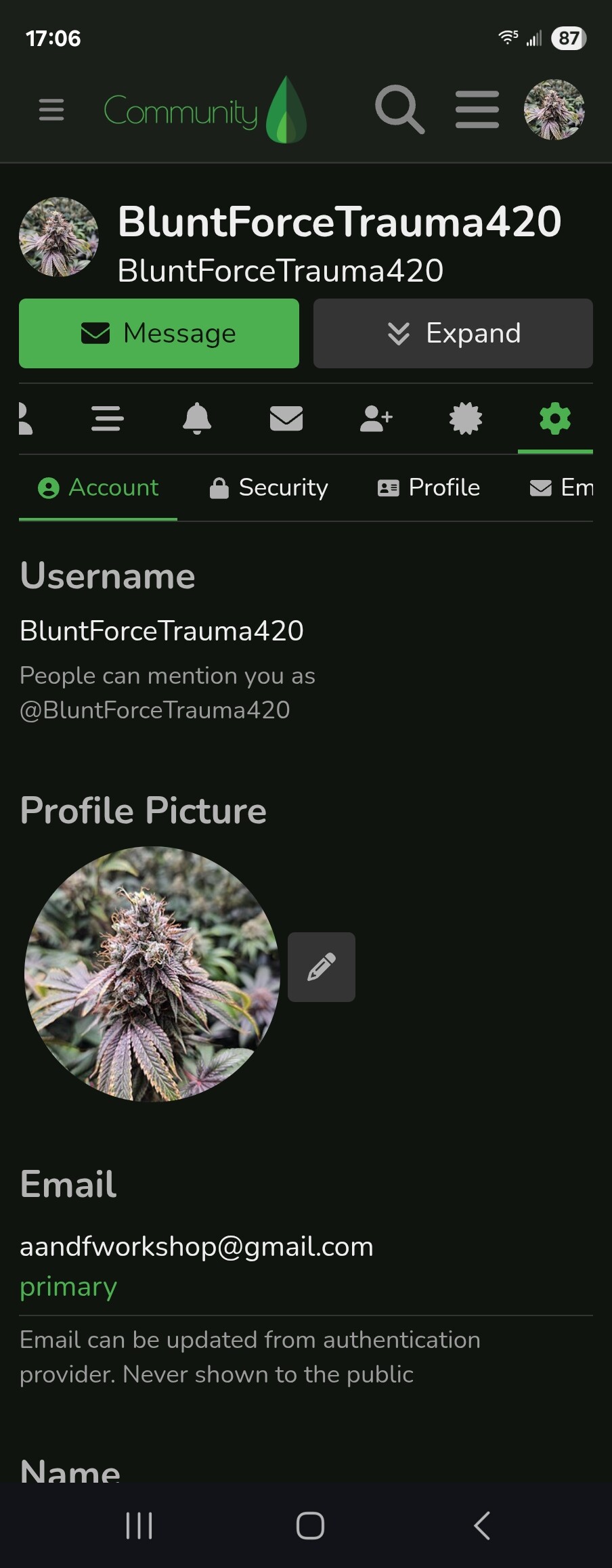This screenshot has width=612, height=1568.
Task: Open the messages envelope tab
Action: (x=286, y=418)
